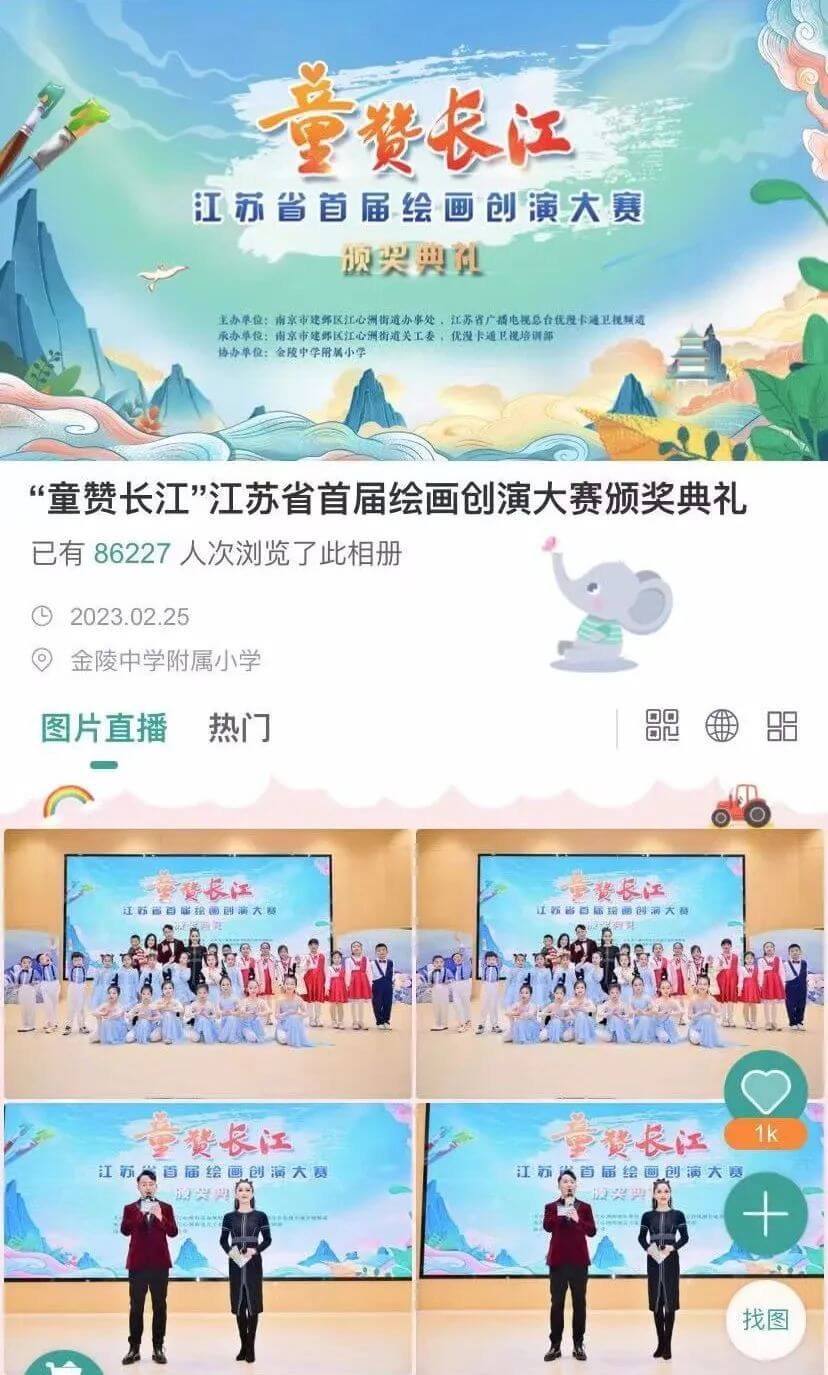Open the left photo of two hosts
The image size is (828, 1375).
coord(207,1236)
